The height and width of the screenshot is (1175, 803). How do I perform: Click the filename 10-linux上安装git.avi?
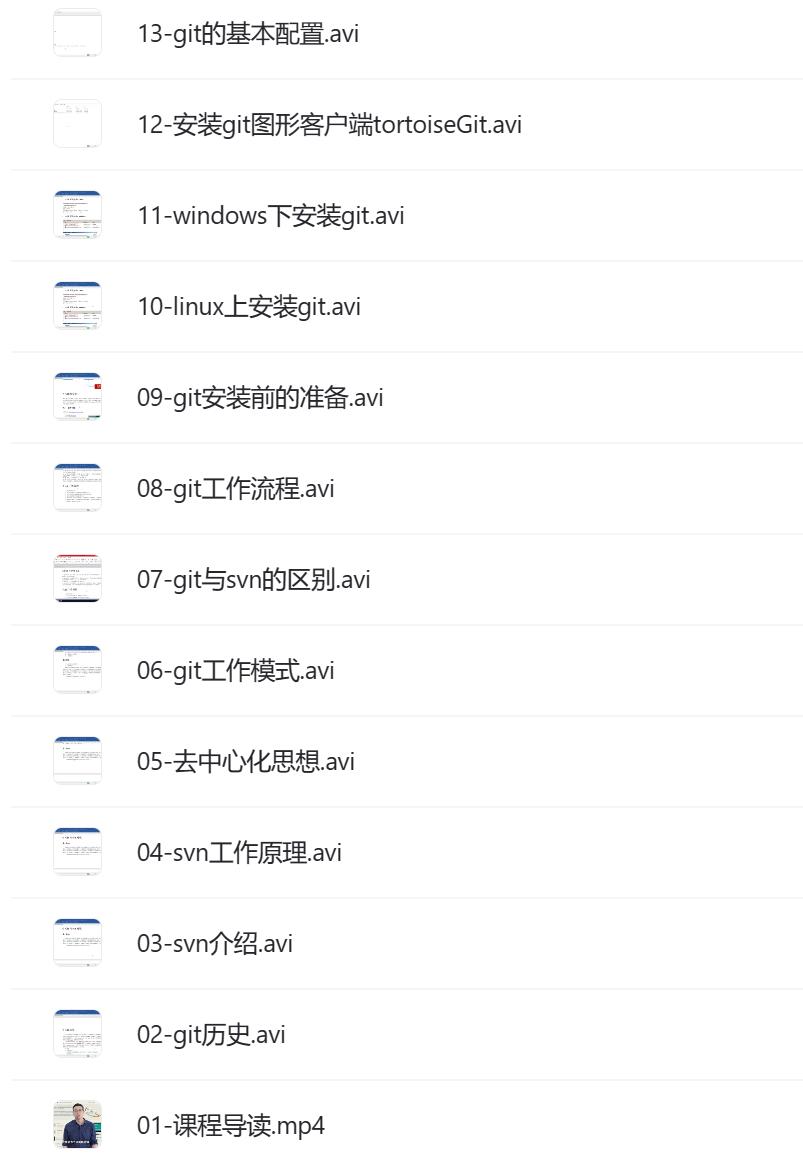click(249, 306)
